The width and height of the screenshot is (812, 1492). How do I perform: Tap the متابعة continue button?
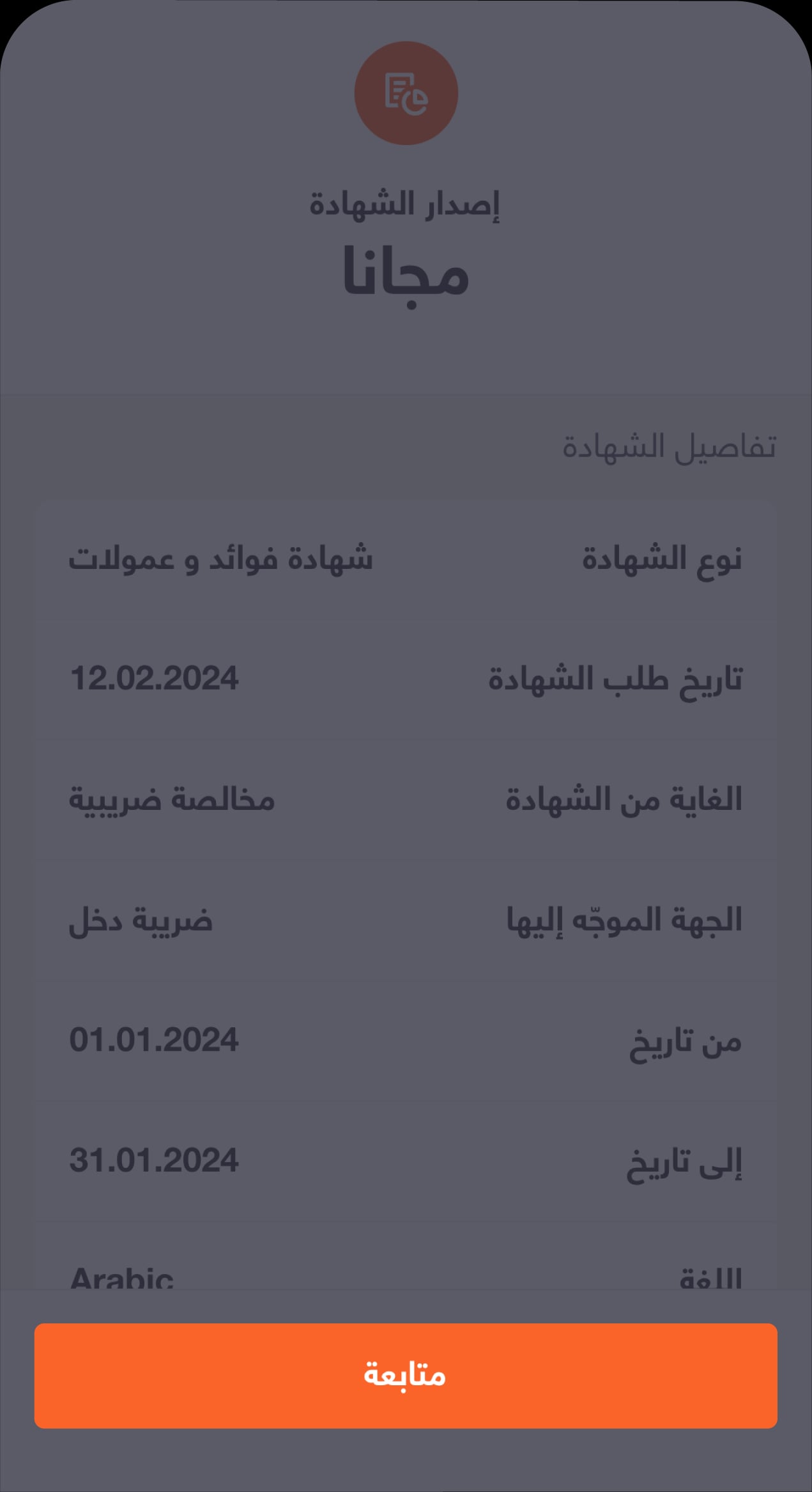pos(406,1376)
